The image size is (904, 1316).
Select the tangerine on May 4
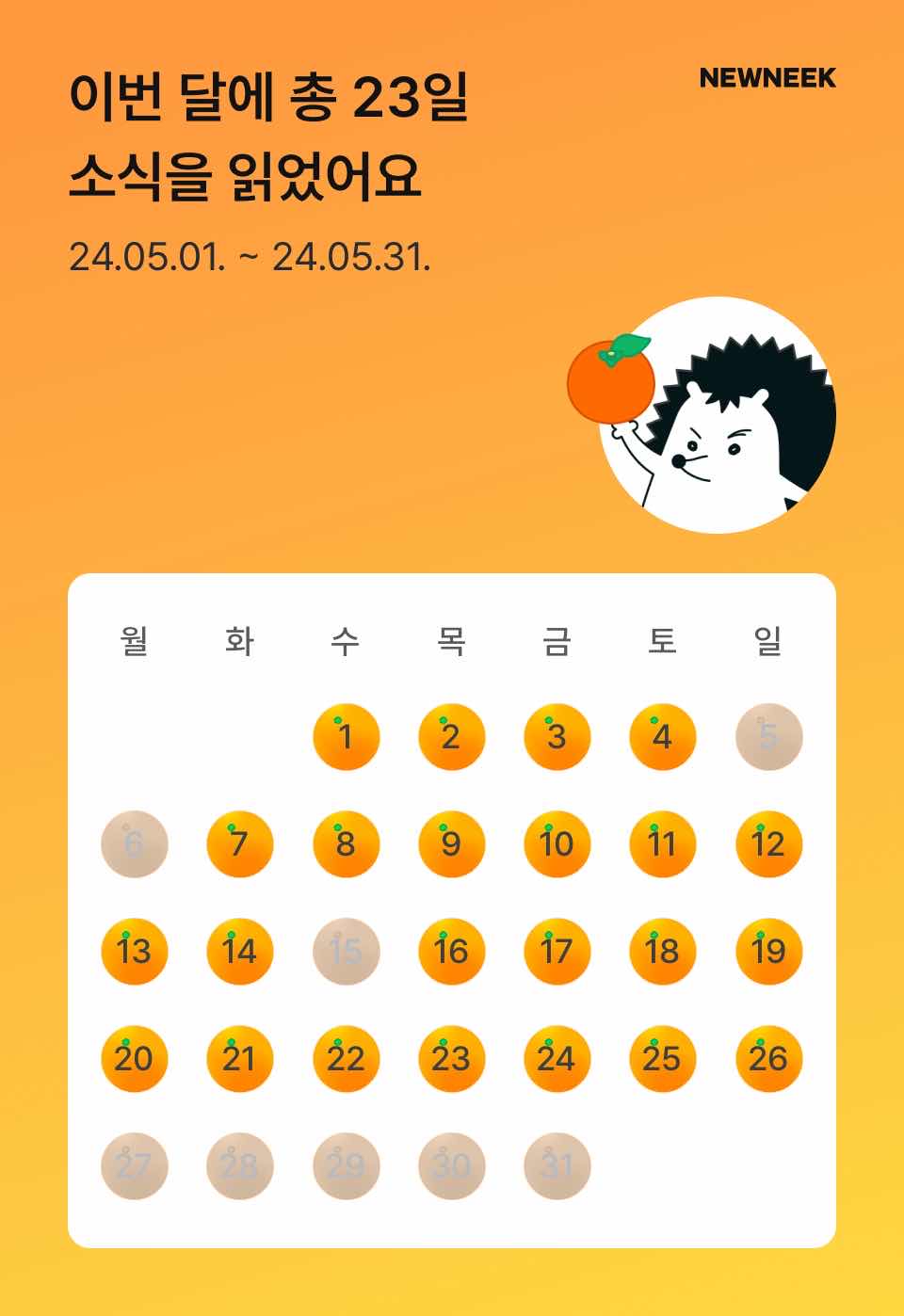662,737
